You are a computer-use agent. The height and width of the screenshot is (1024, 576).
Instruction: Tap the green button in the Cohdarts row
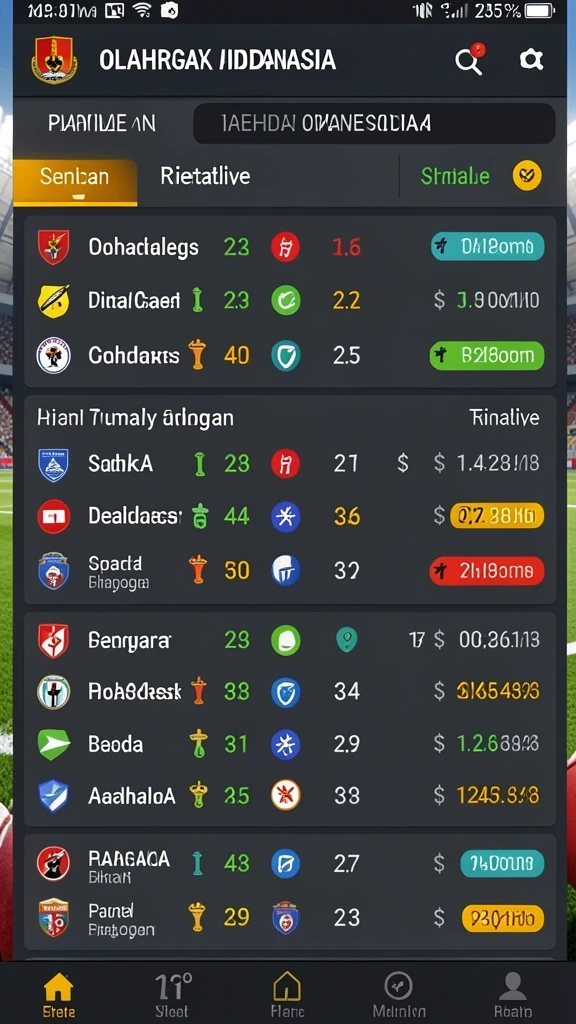click(x=487, y=355)
